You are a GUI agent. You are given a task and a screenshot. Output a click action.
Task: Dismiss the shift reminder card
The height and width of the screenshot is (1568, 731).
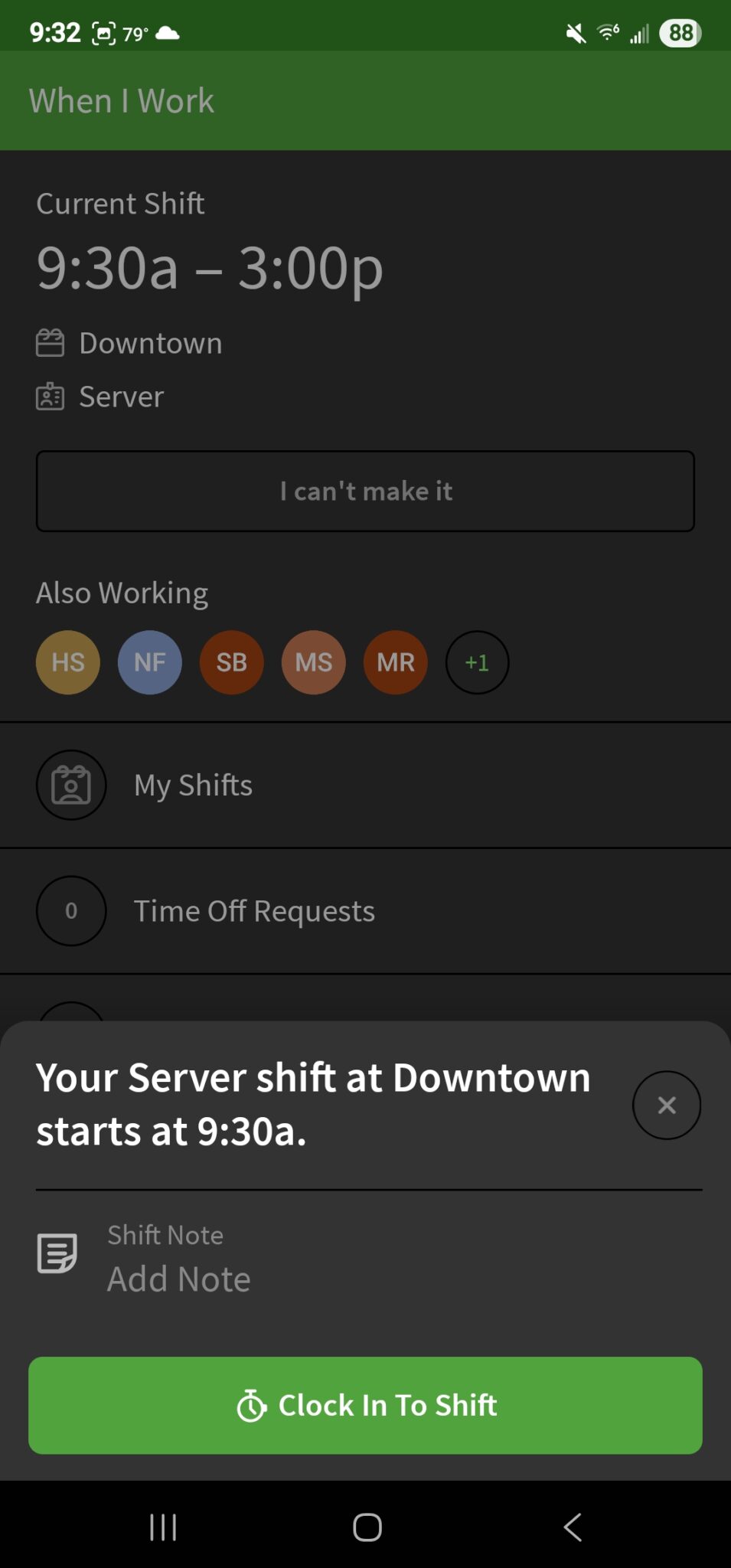(666, 1104)
